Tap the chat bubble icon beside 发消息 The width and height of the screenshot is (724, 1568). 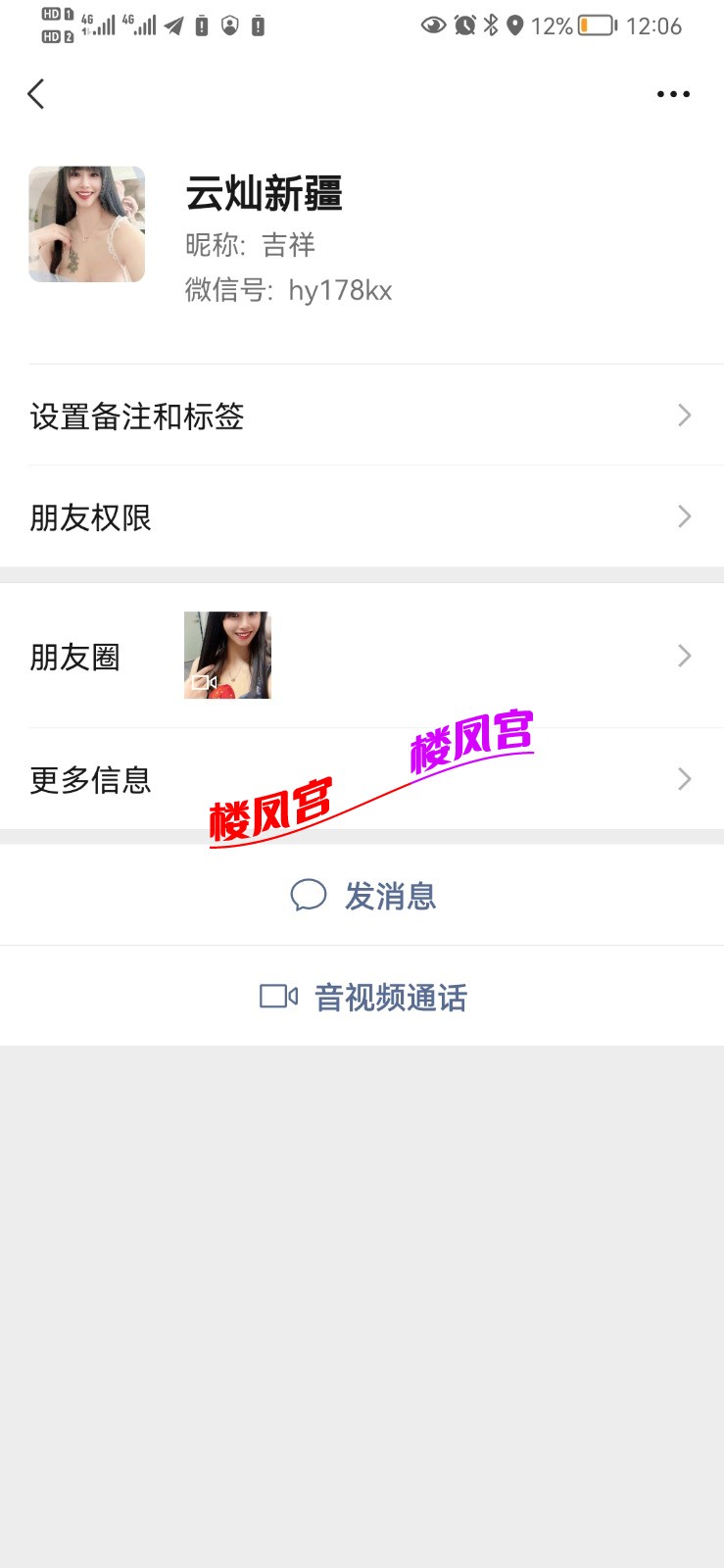pyautogui.click(x=309, y=895)
